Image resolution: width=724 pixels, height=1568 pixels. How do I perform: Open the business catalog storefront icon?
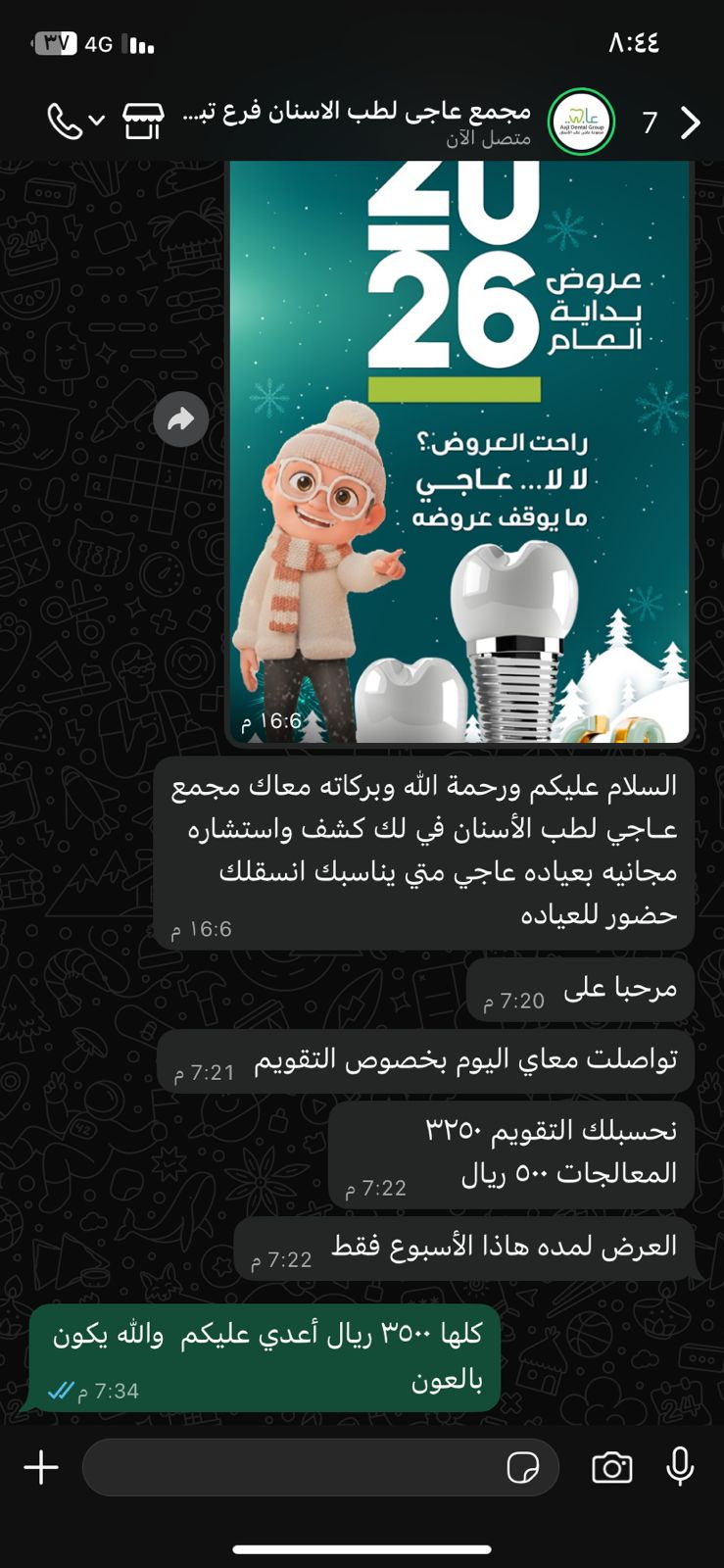(143, 122)
